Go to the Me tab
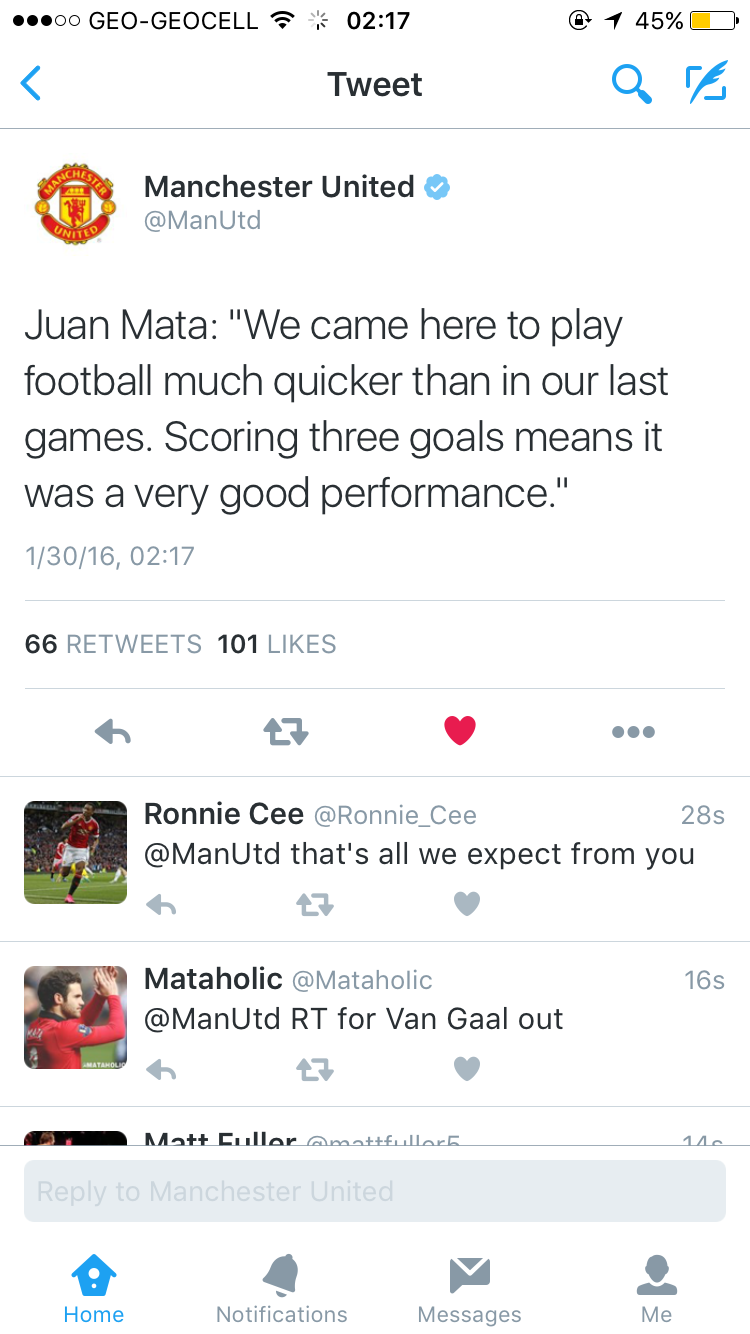This screenshot has width=750, height=1334. [657, 1289]
